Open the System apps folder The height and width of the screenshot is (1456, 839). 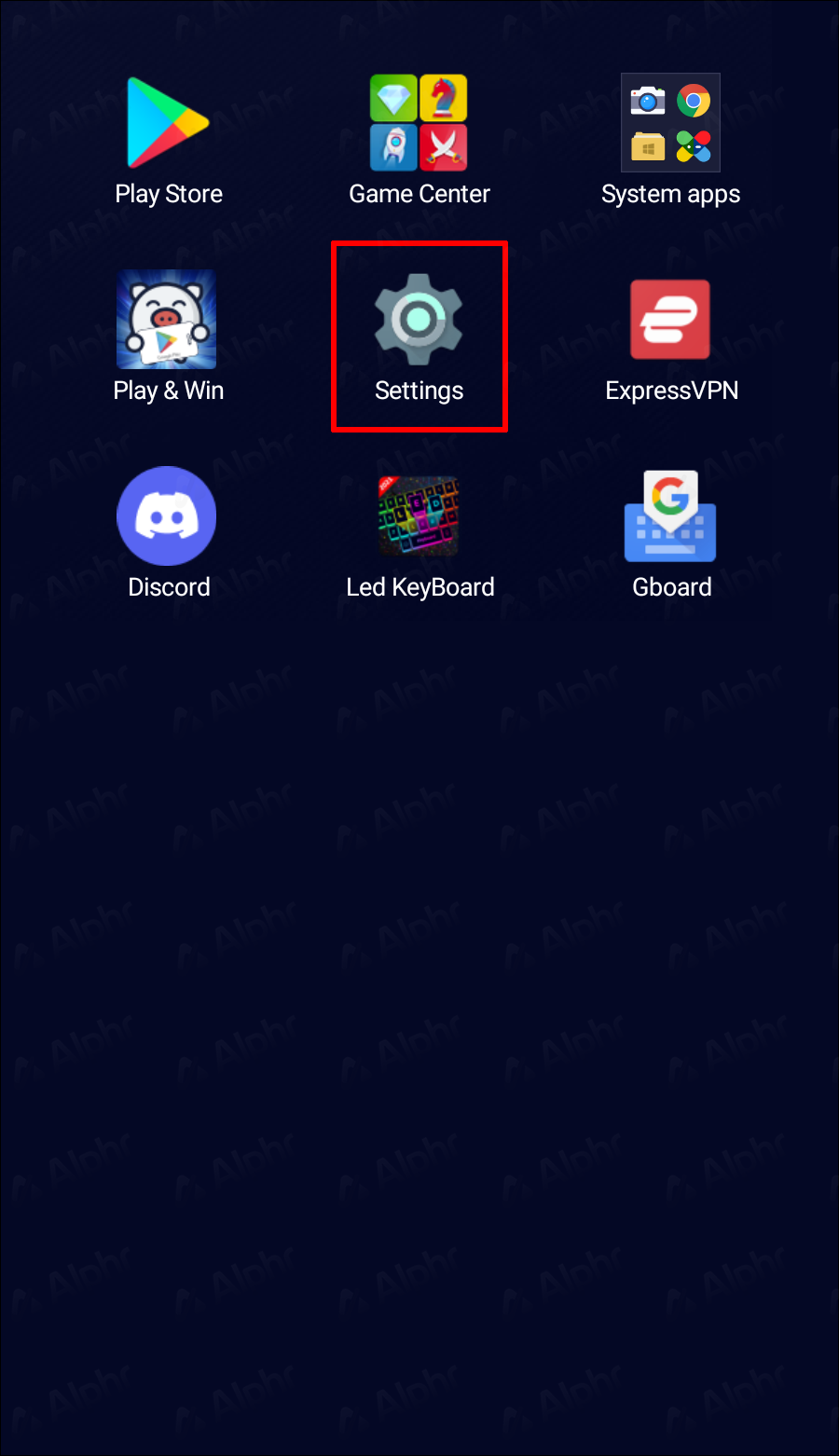coord(670,124)
